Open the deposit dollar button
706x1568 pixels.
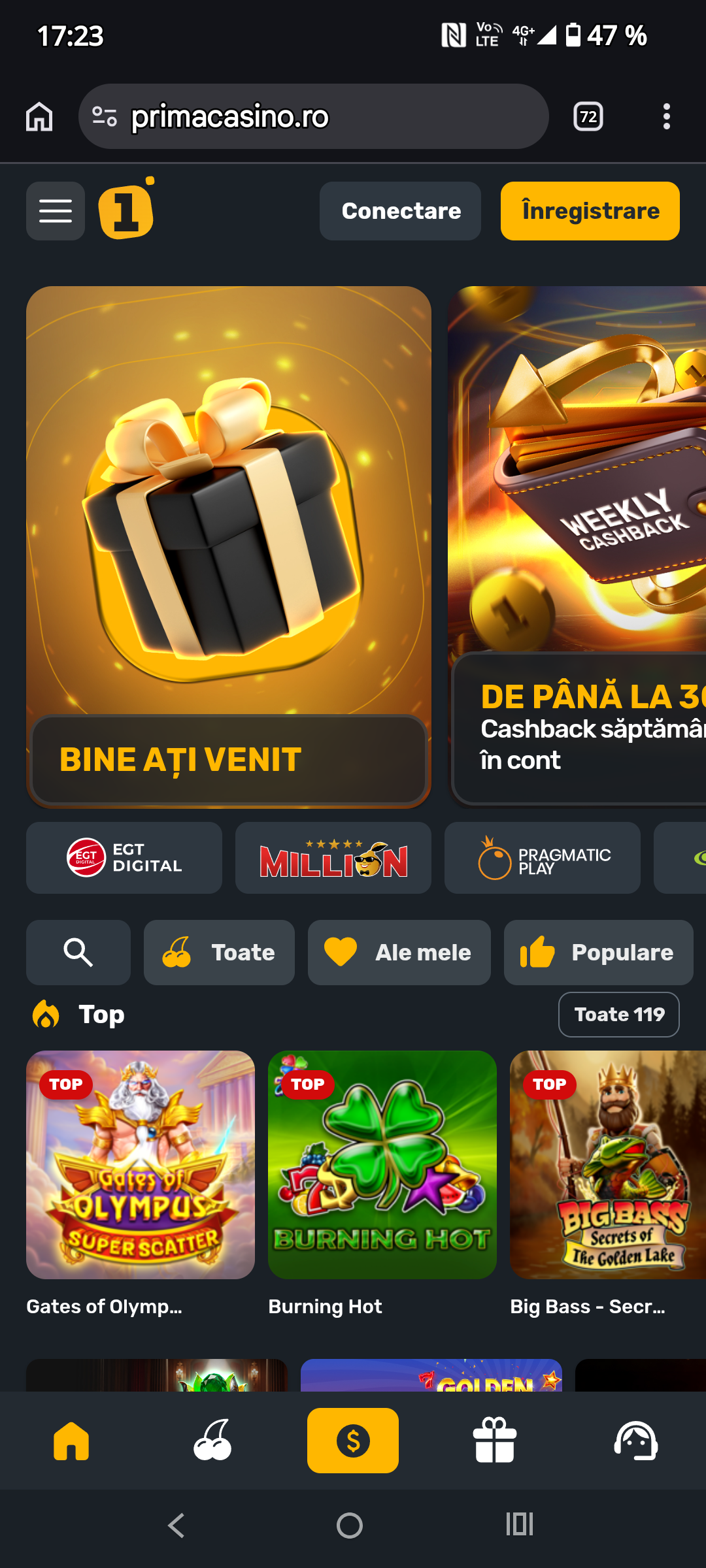[x=353, y=1441]
